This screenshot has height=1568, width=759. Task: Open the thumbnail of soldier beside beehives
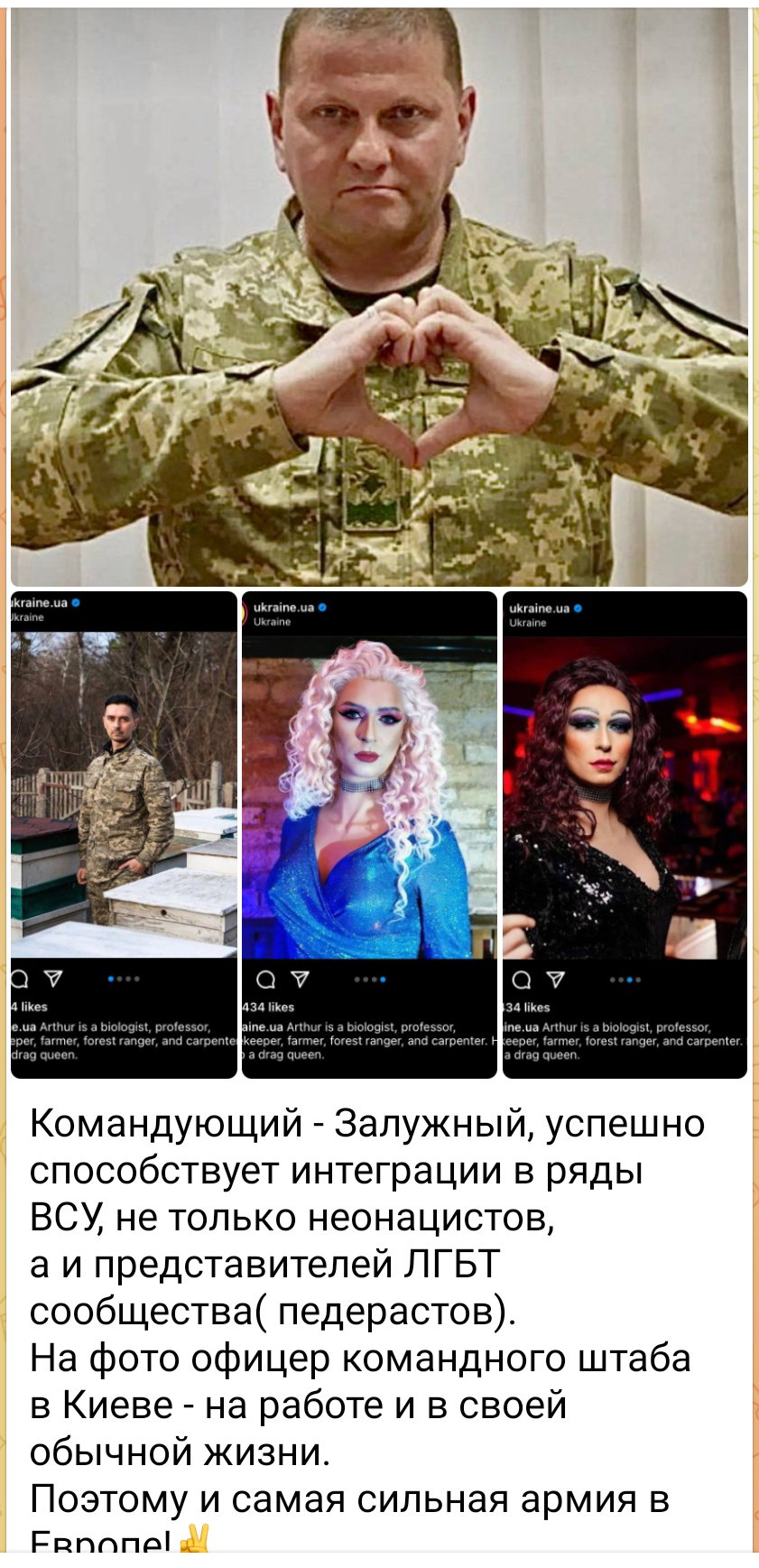click(x=124, y=834)
